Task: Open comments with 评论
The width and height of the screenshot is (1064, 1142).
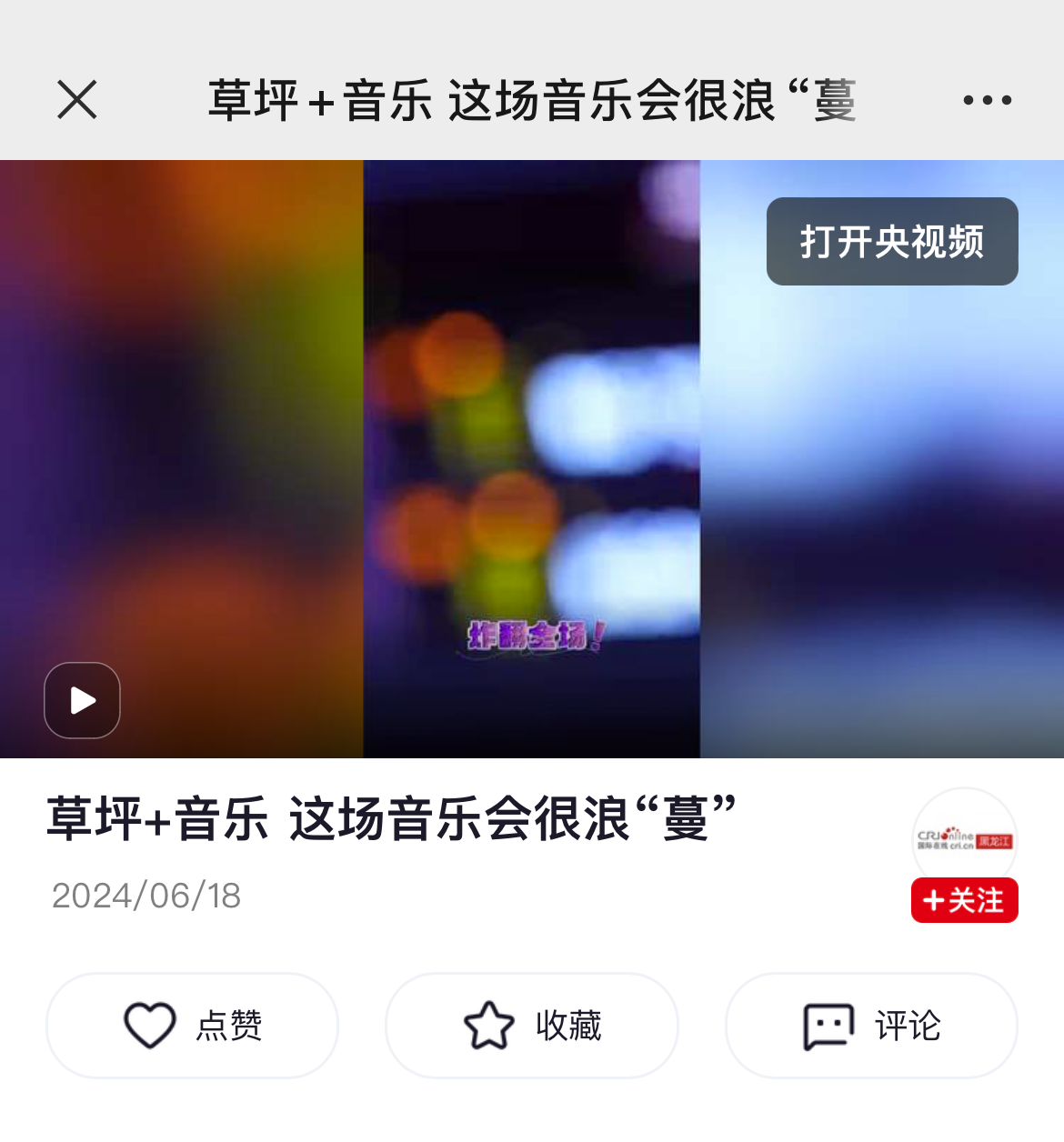Action: [871, 1026]
